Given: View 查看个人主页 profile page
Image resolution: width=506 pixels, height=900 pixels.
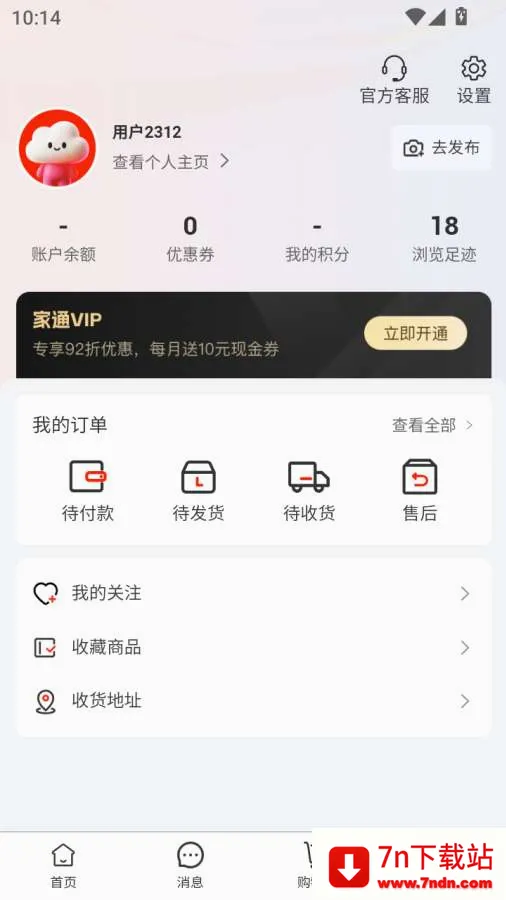Looking at the screenshot, I should (x=171, y=162).
